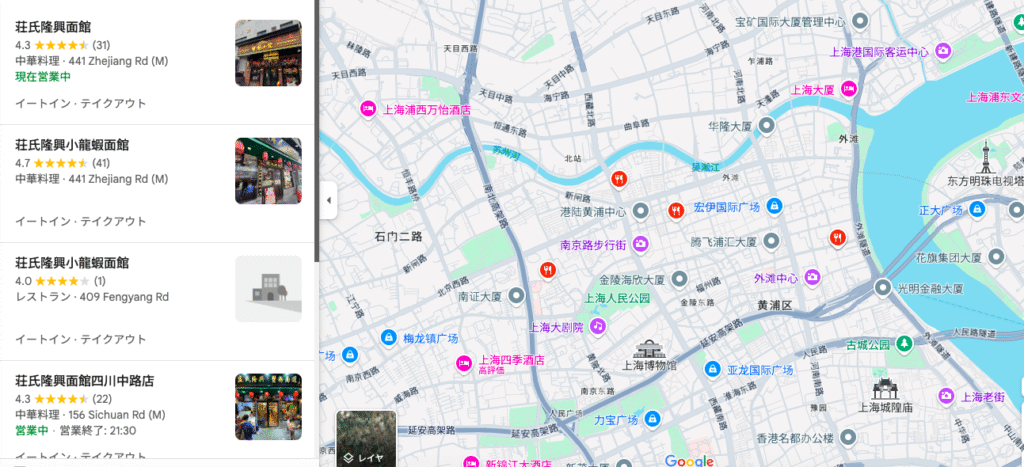This screenshot has width=1024, height=467.
Task: Select the 梅龙镇广场 shopping marker
Action: point(389,338)
